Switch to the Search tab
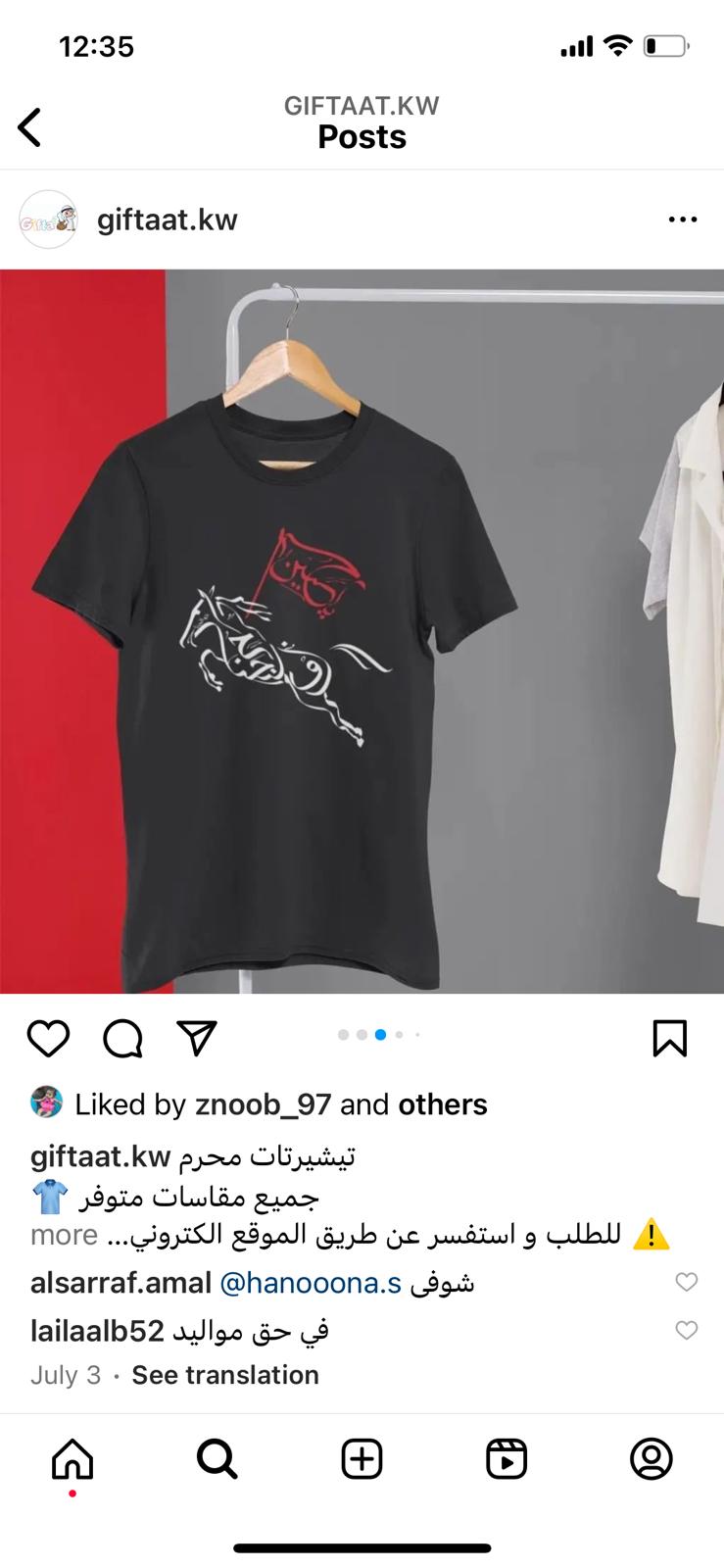This screenshot has width=724, height=1568. pyautogui.click(x=217, y=1460)
